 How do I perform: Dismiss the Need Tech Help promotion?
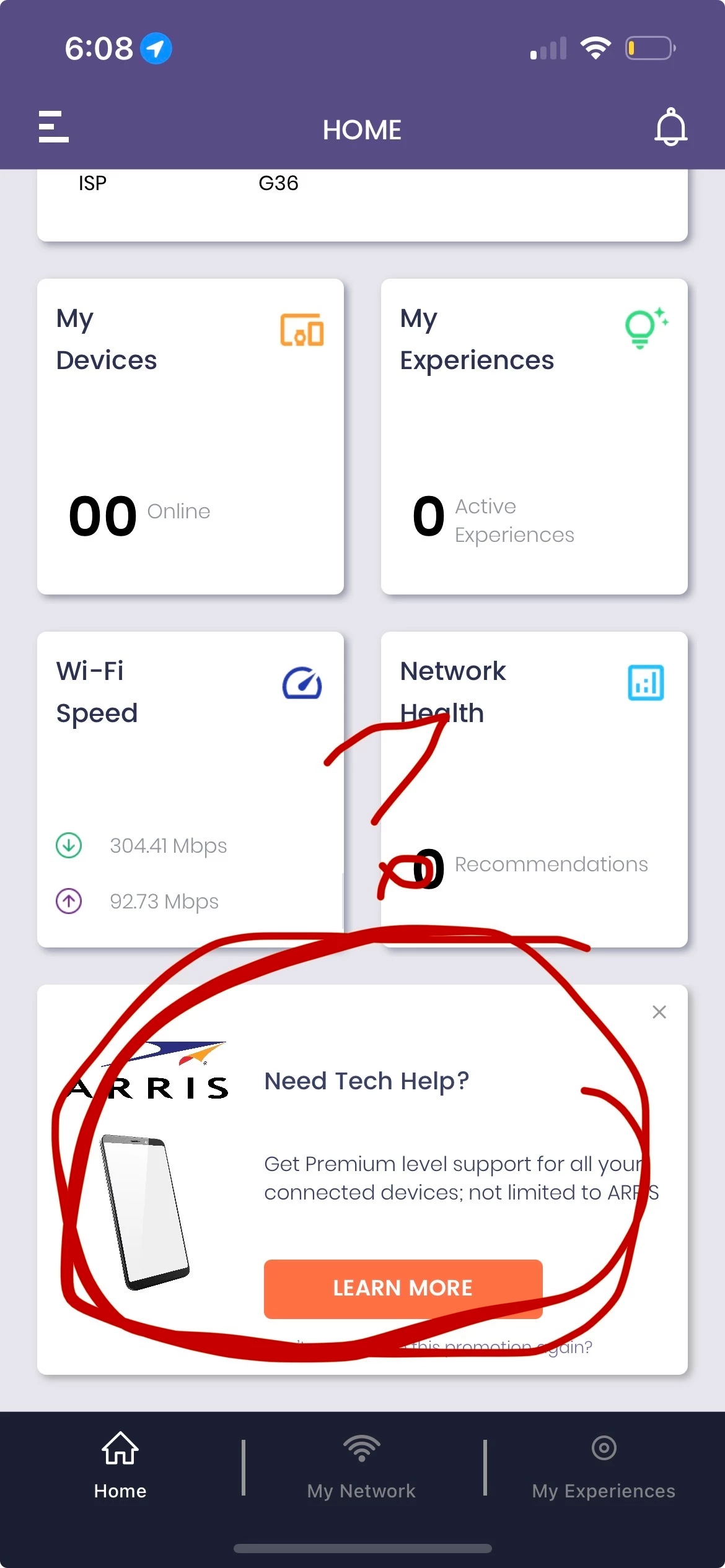click(x=659, y=1012)
